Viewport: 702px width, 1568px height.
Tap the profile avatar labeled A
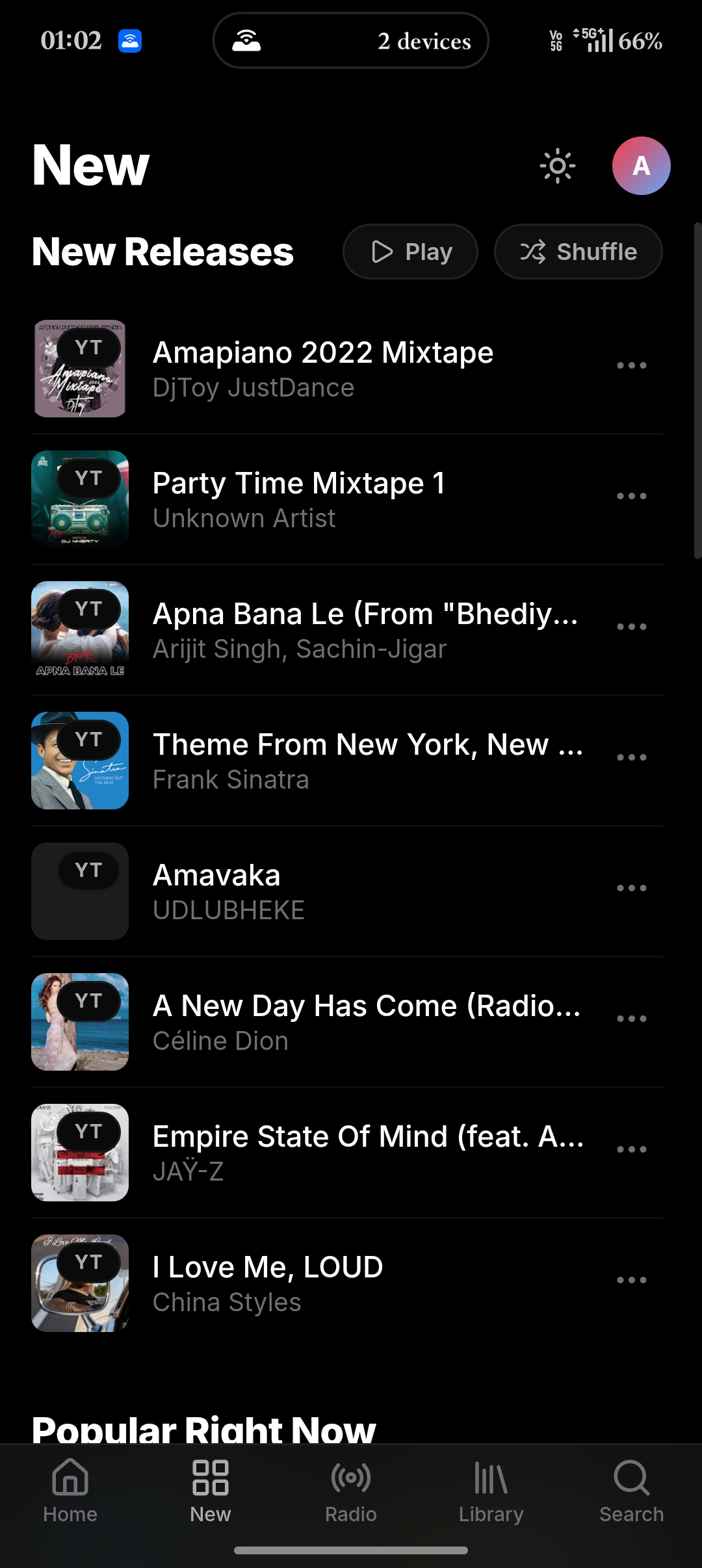[641, 166]
